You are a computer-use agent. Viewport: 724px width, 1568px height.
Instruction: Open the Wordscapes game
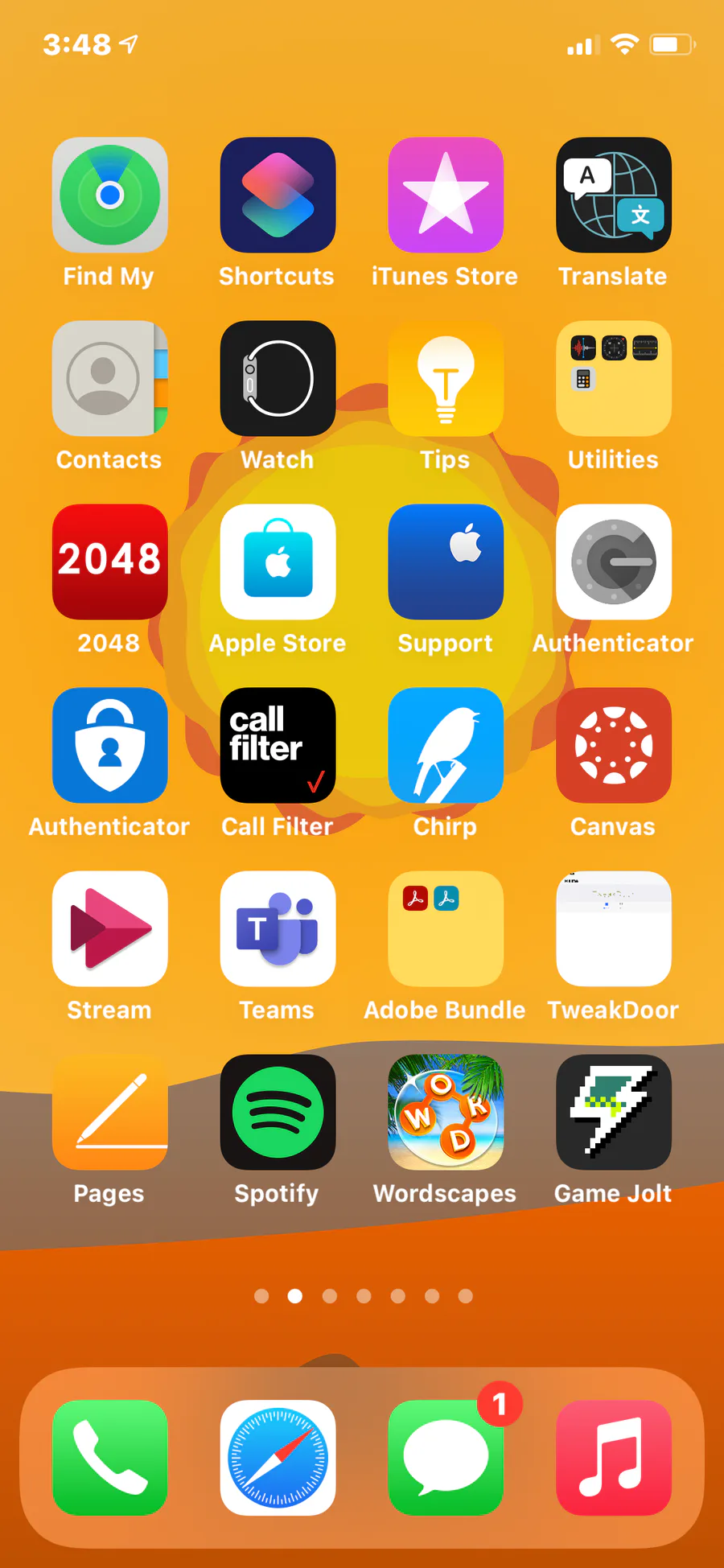click(x=446, y=1113)
